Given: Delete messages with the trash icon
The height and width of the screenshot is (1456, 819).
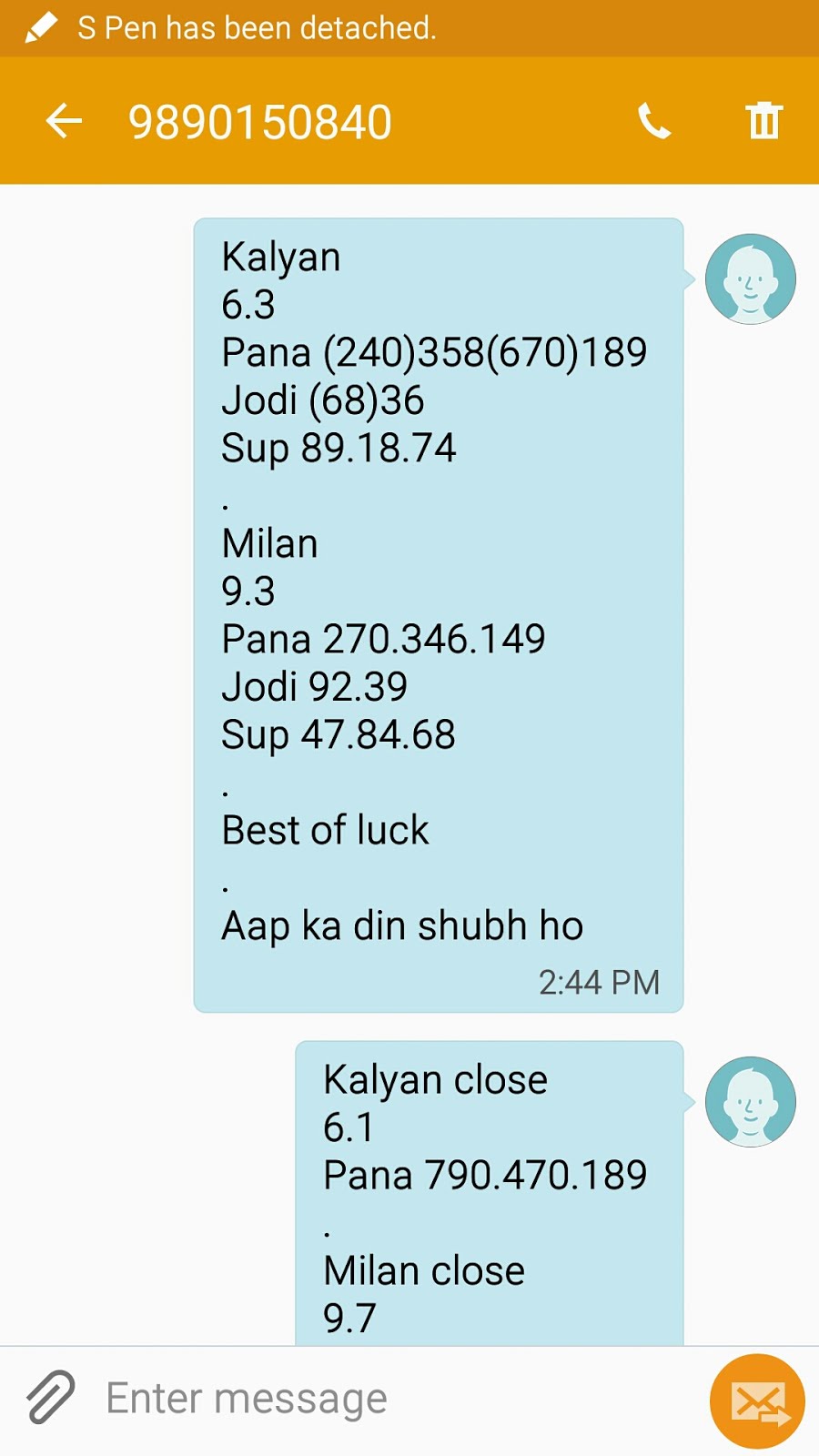Looking at the screenshot, I should (x=763, y=121).
